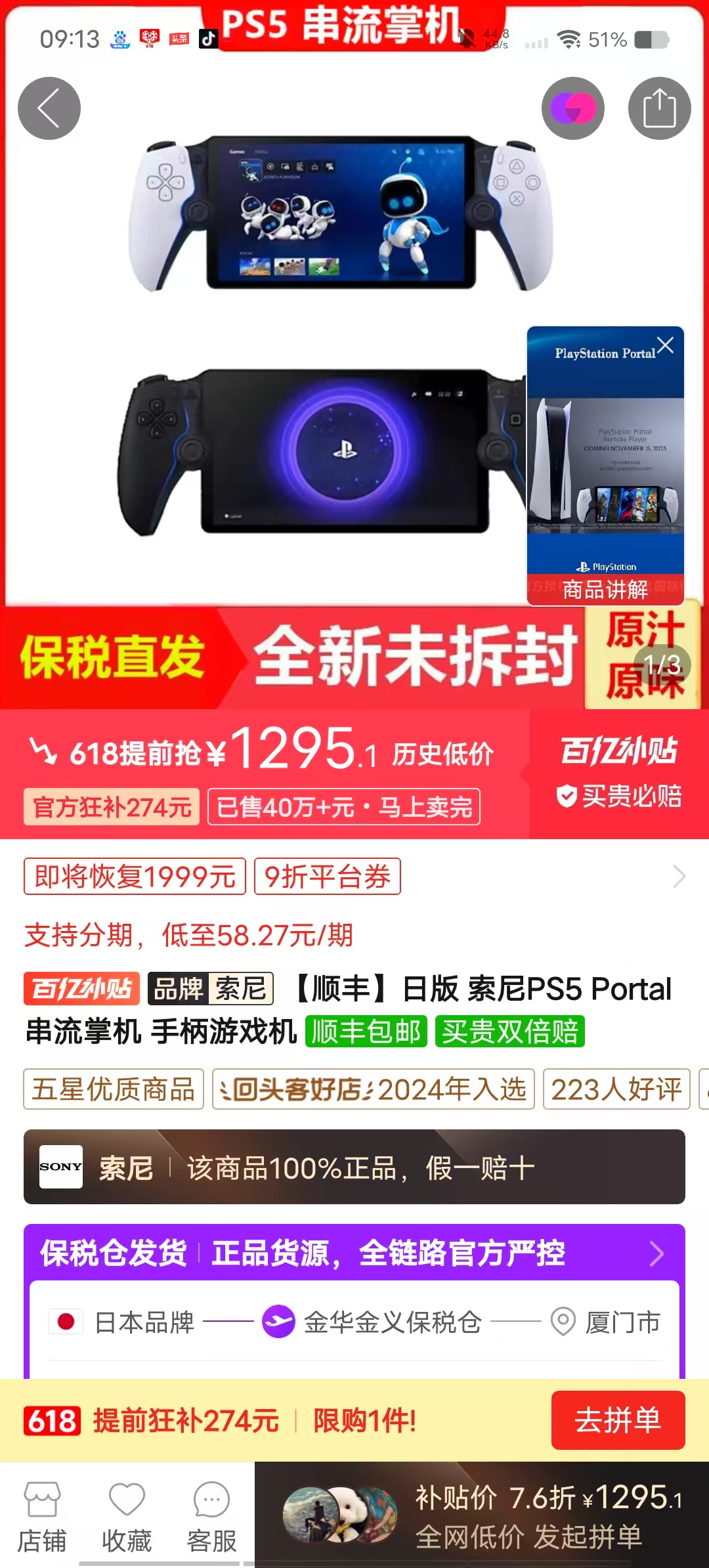Open the purple-red circle icon
The image size is (709, 1568).
pyautogui.click(x=572, y=108)
